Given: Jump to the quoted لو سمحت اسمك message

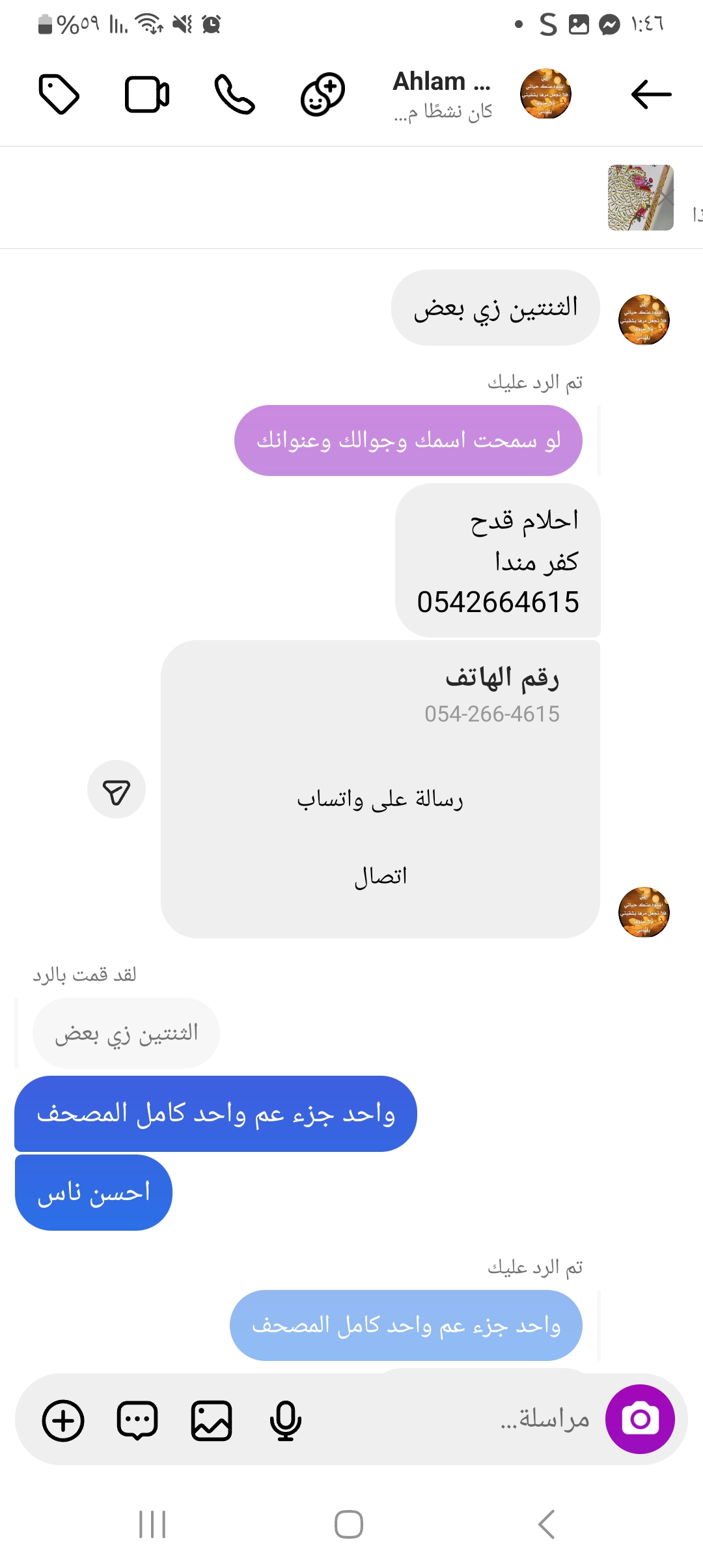Looking at the screenshot, I should click(x=408, y=441).
